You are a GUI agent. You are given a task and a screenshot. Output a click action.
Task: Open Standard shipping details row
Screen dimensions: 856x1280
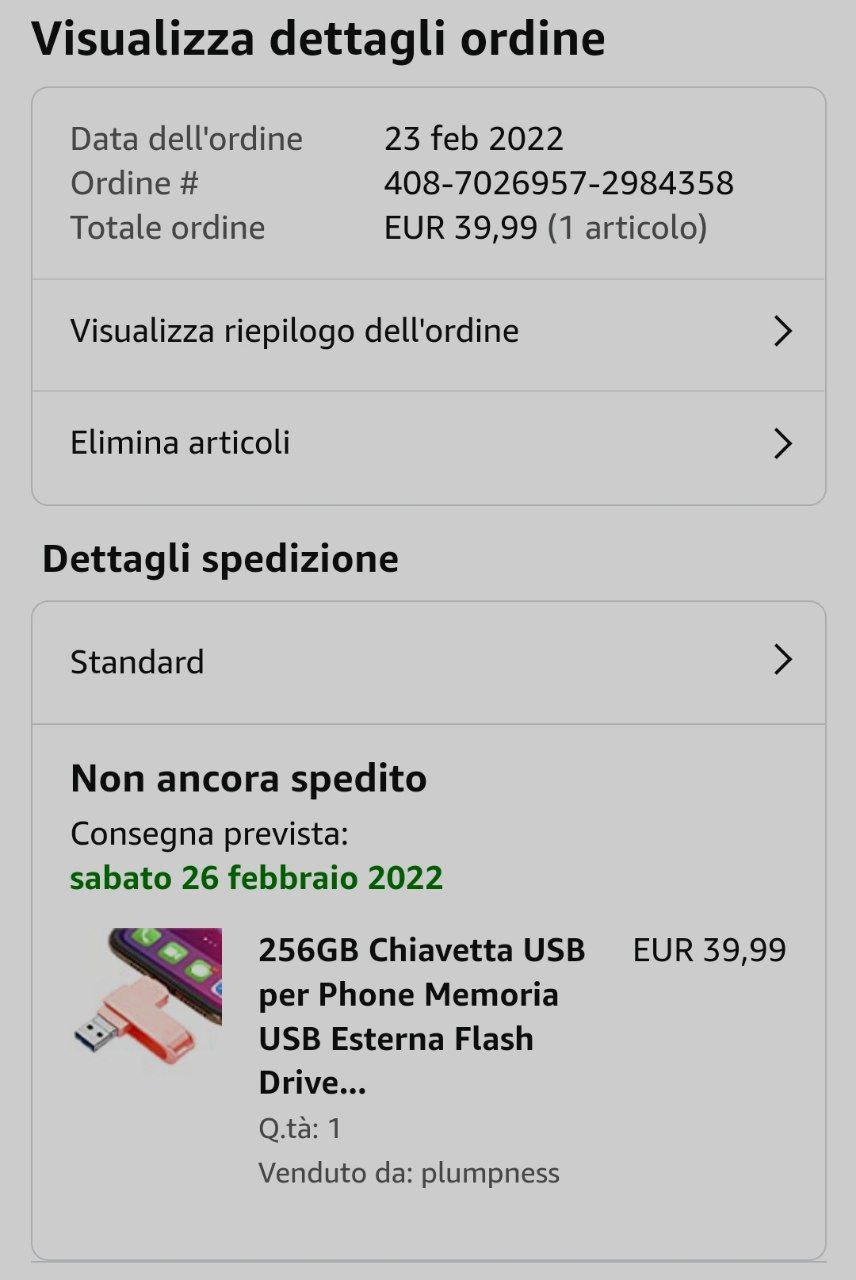[428, 662]
